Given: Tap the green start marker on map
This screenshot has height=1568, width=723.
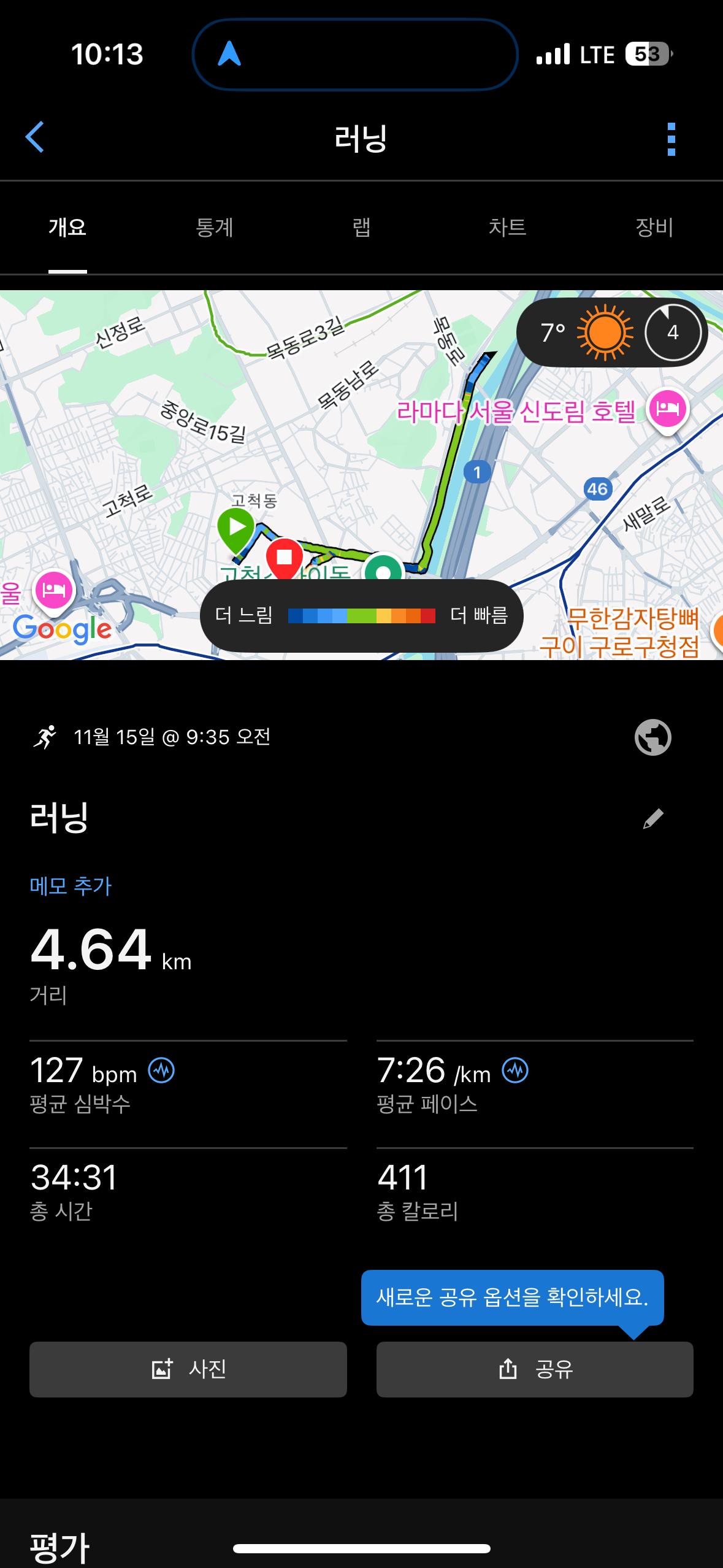Looking at the screenshot, I should 235,526.
